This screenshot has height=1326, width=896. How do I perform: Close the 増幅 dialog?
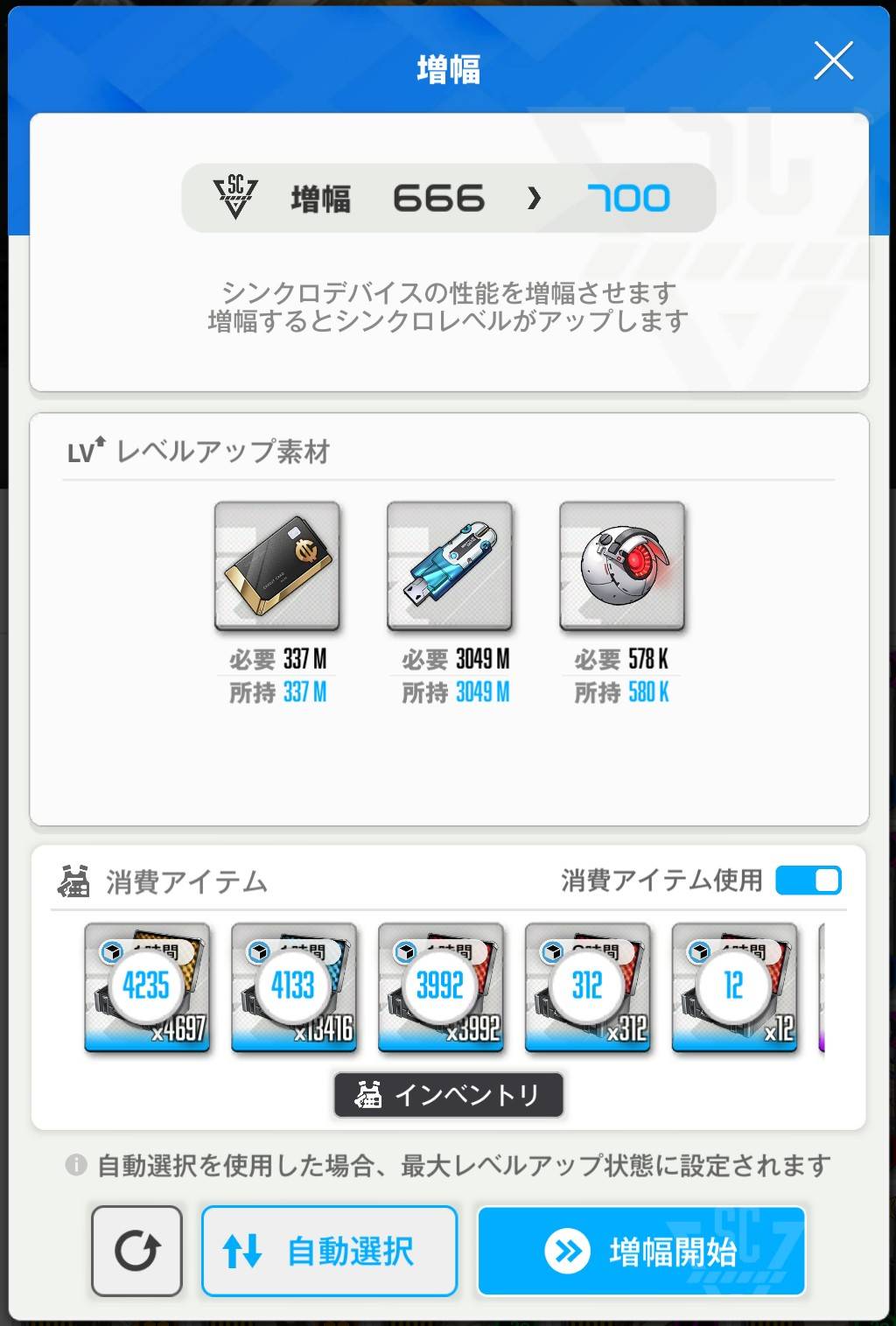[x=832, y=62]
